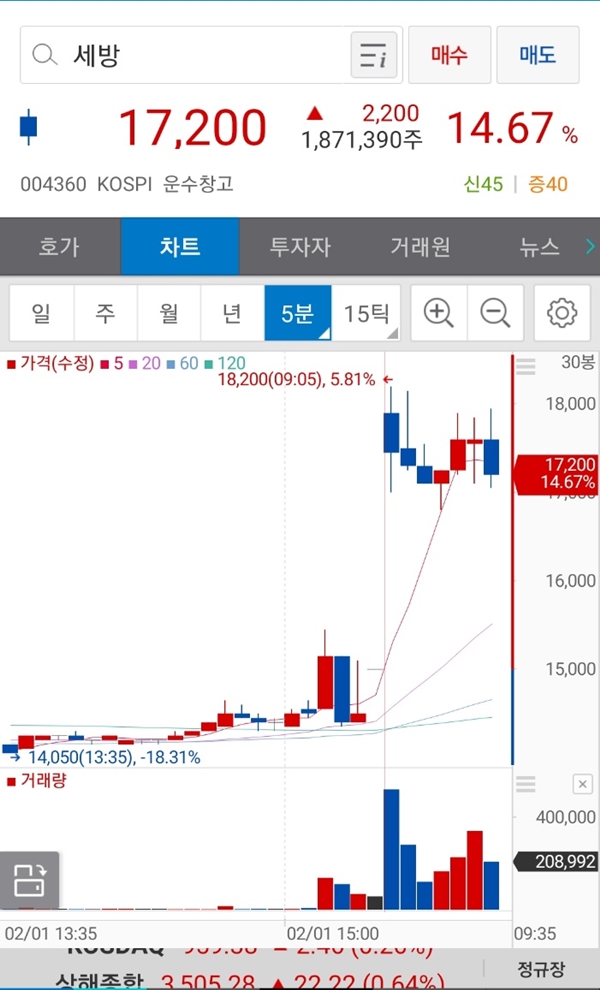This screenshot has width=600, height=990.
Task: Select the 일 daily chart period
Action: [41, 313]
